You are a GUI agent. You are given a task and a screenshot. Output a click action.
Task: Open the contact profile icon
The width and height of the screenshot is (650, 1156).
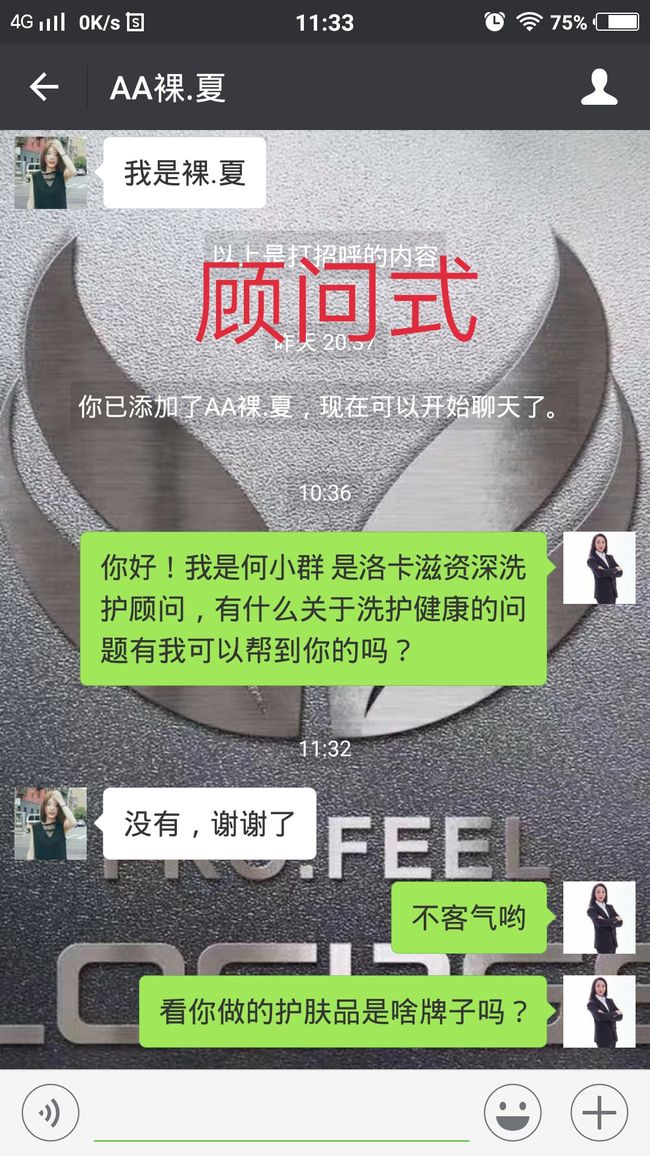599,87
